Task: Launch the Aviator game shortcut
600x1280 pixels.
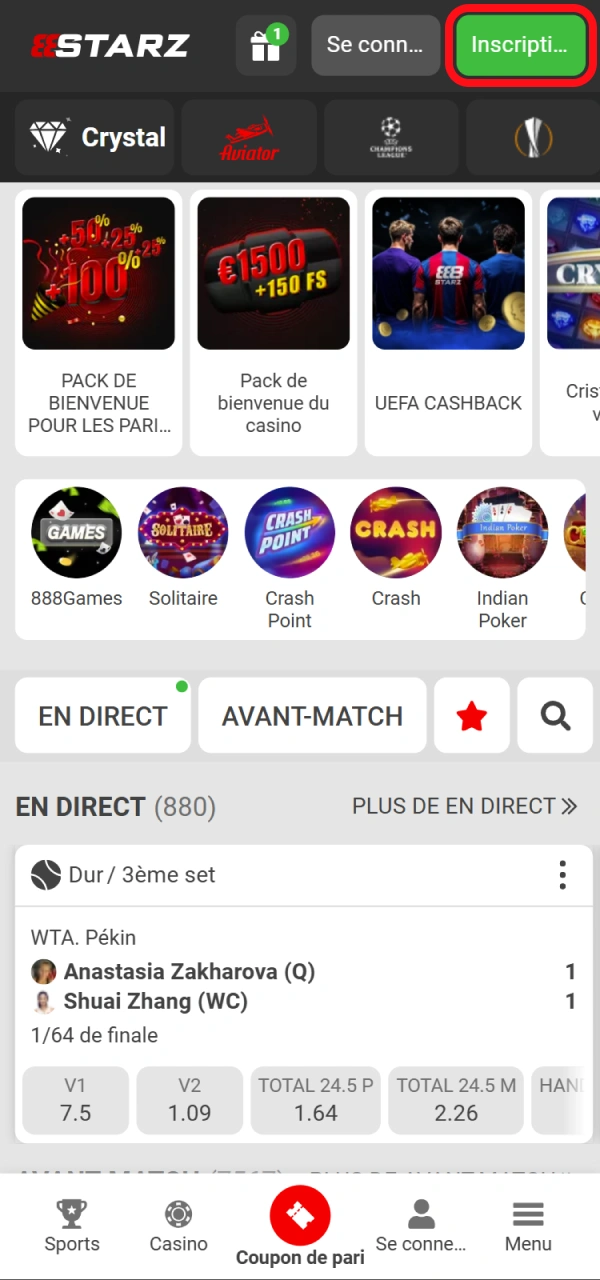Action: [x=249, y=138]
